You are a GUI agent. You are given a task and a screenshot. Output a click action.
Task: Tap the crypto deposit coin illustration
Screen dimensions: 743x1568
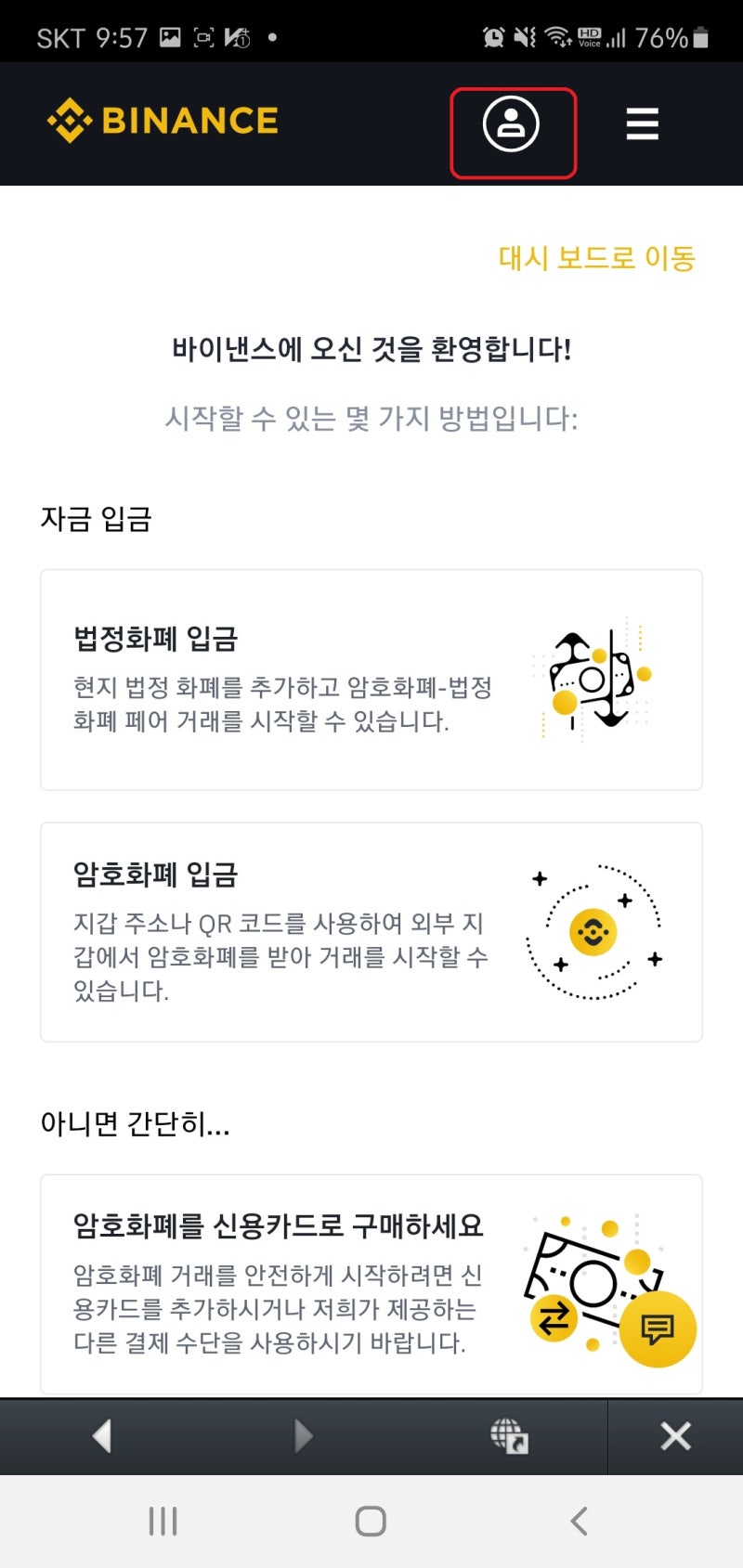(x=594, y=931)
